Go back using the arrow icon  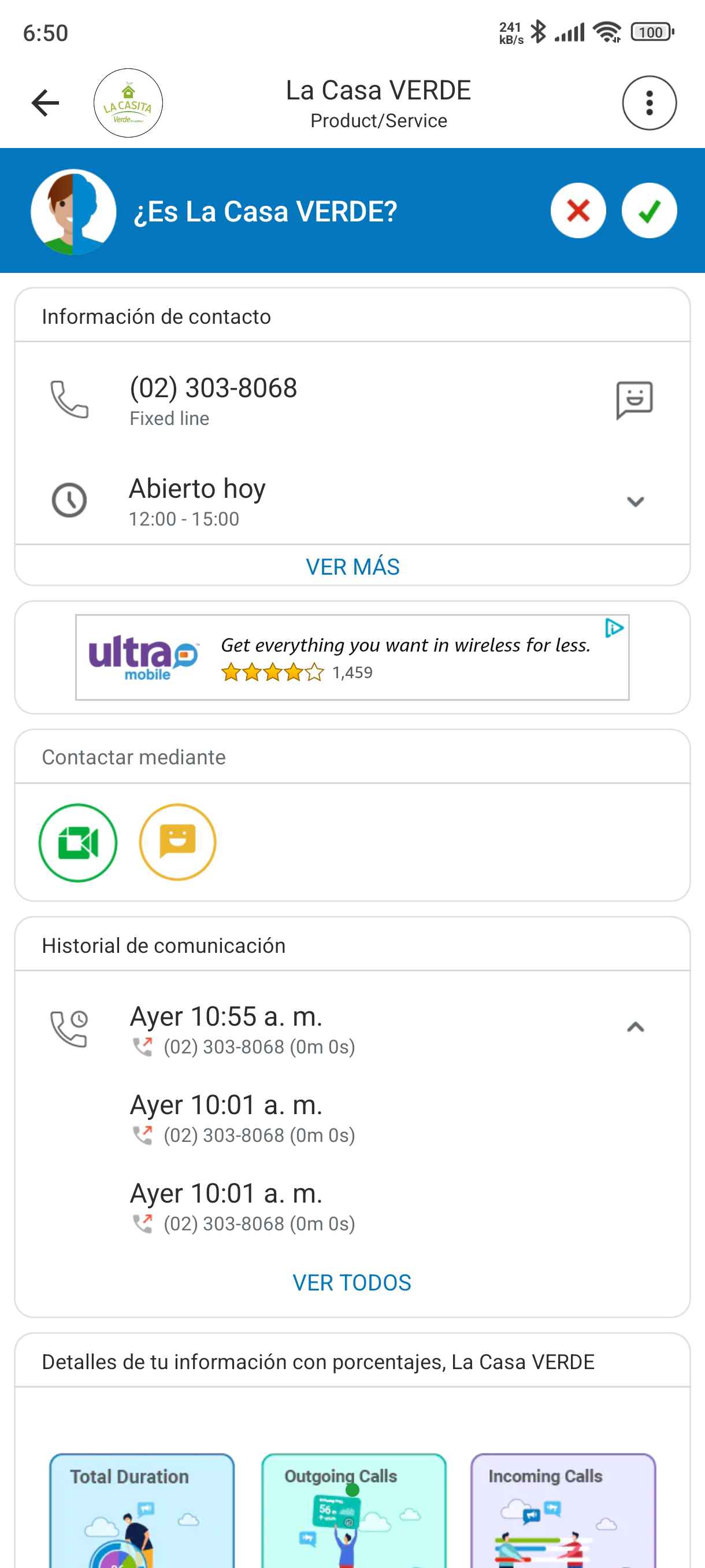tap(46, 103)
